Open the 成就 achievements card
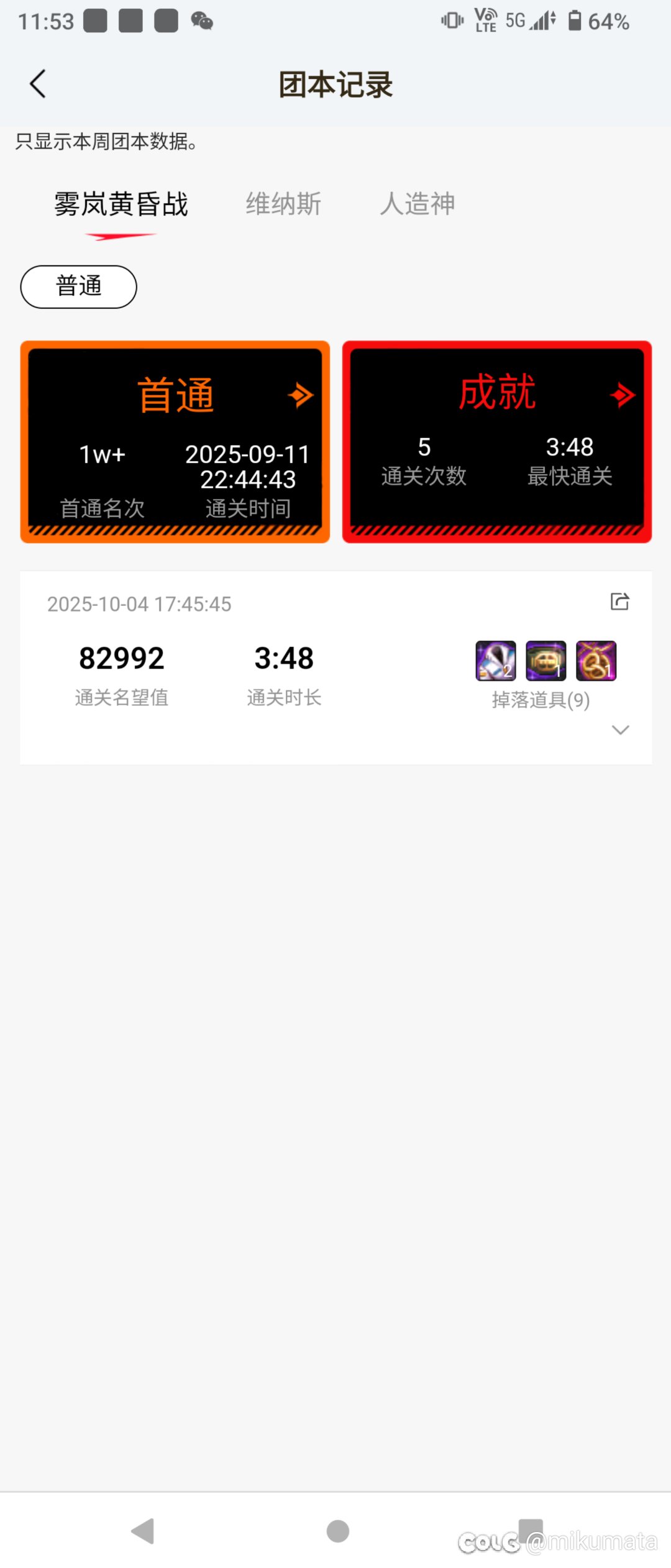This screenshot has height=1568, width=671. 496,441
